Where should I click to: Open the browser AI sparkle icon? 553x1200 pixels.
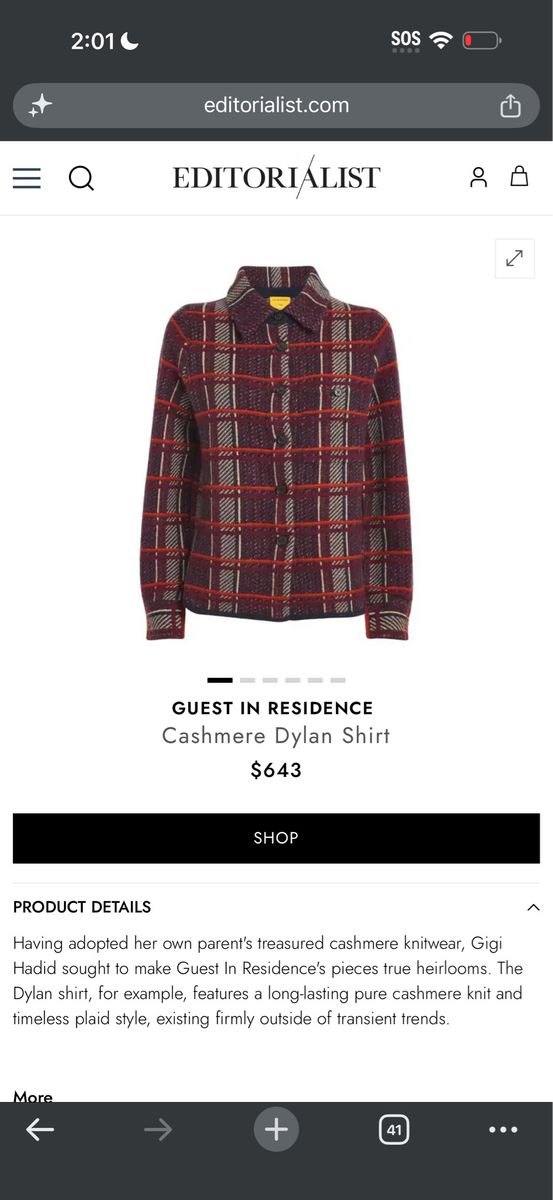40,105
